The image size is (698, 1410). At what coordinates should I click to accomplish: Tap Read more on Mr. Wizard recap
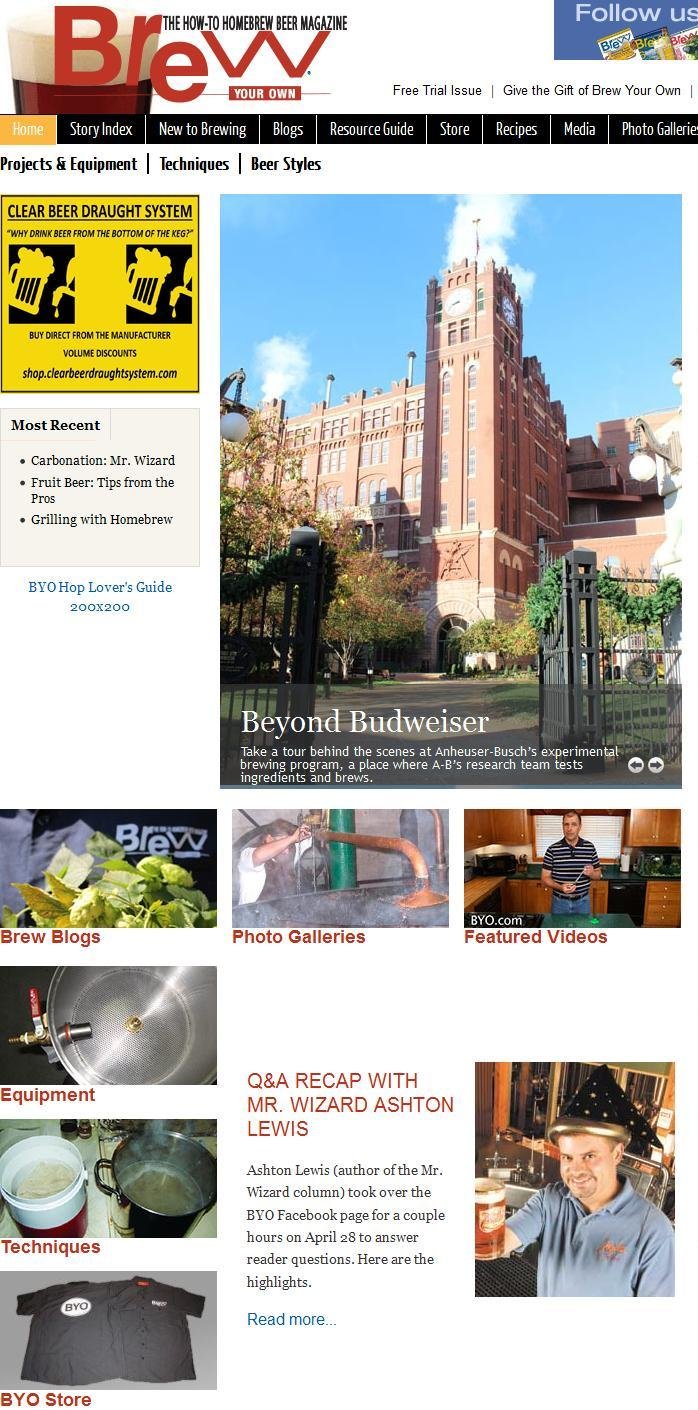(291, 1320)
